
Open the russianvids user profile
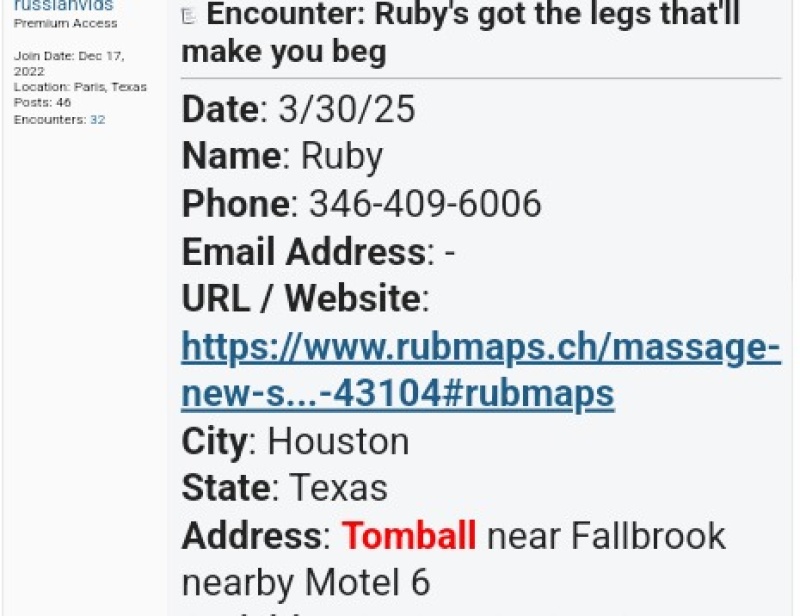(63, 6)
